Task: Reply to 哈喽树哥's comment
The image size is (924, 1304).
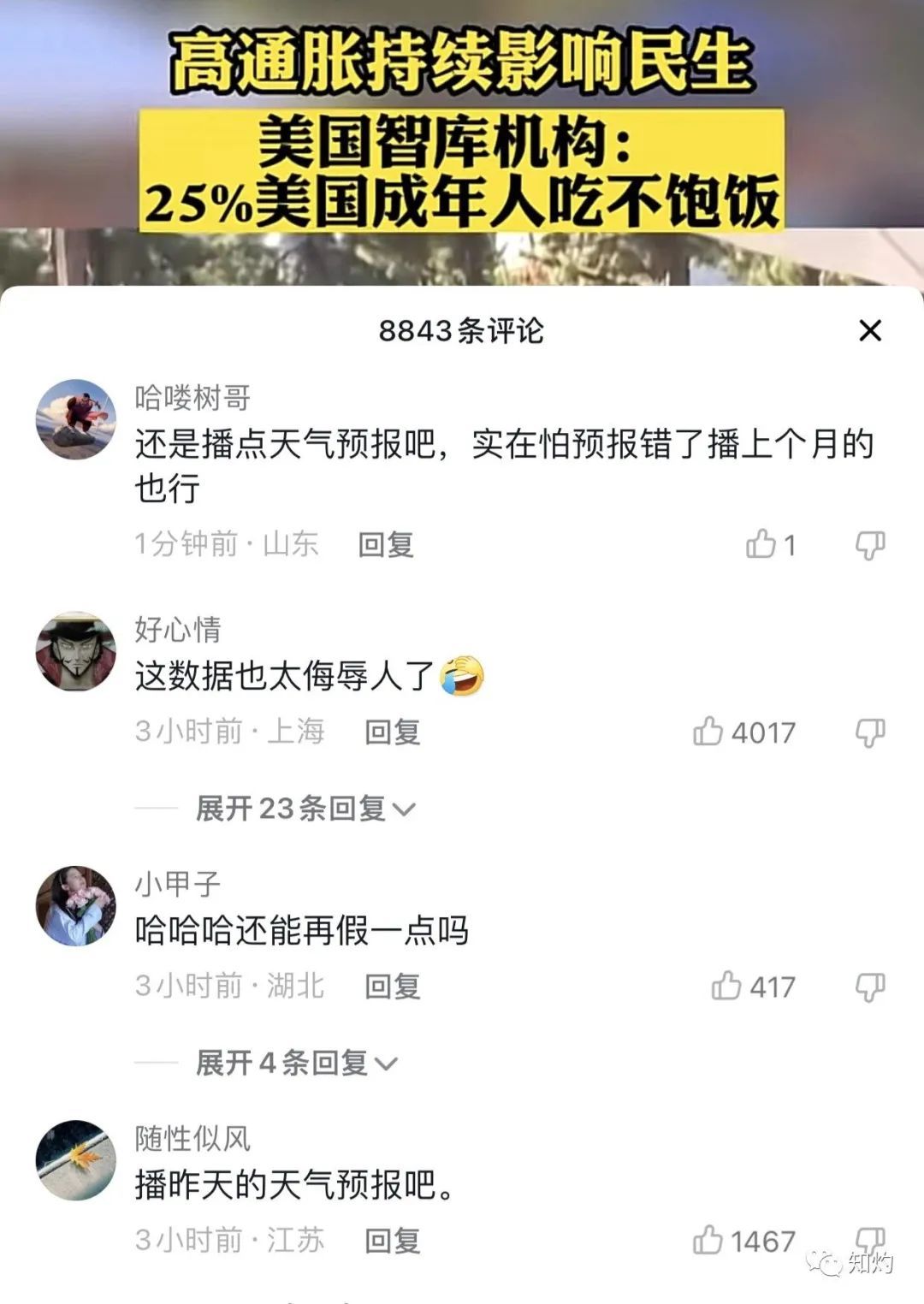Action: [x=386, y=544]
